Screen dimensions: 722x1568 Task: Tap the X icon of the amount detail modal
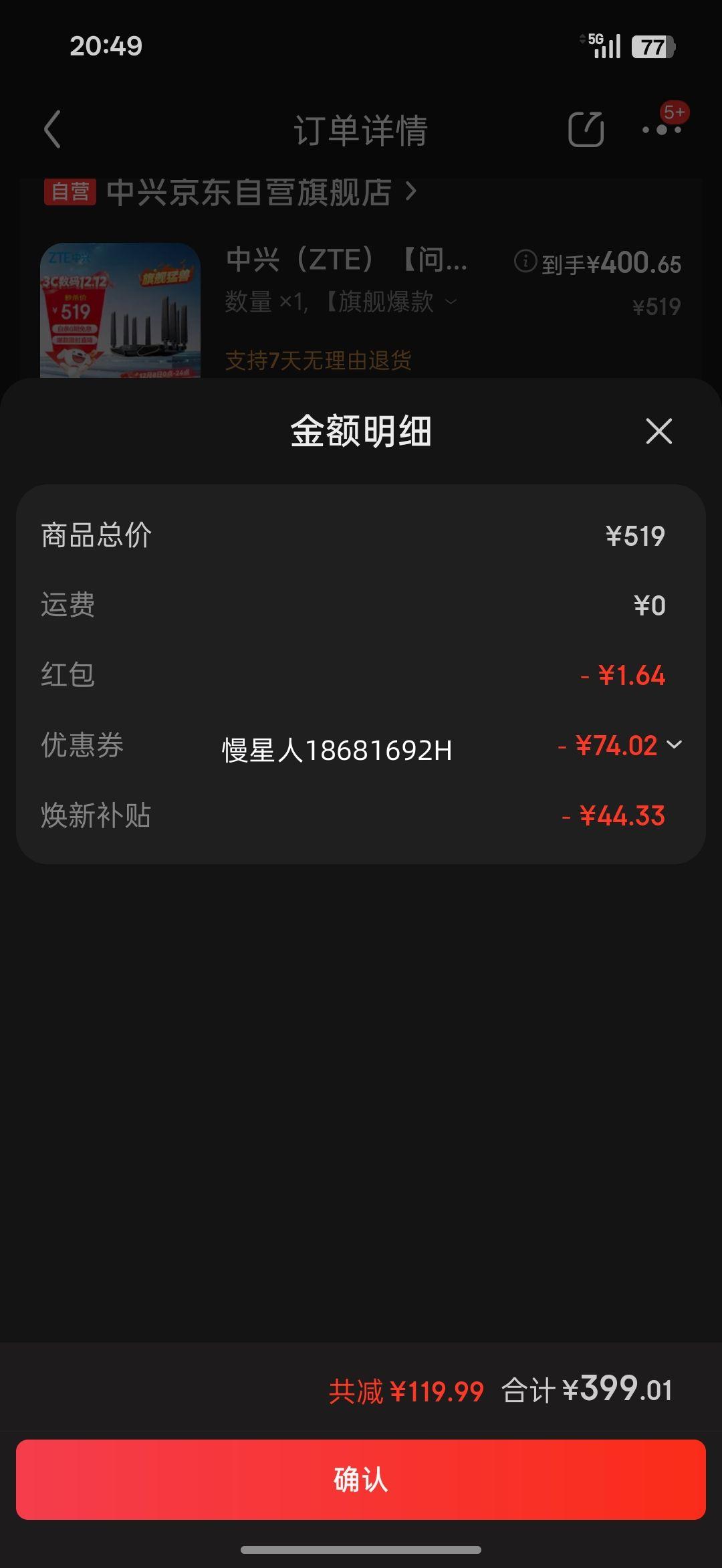[x=658, y=433]
